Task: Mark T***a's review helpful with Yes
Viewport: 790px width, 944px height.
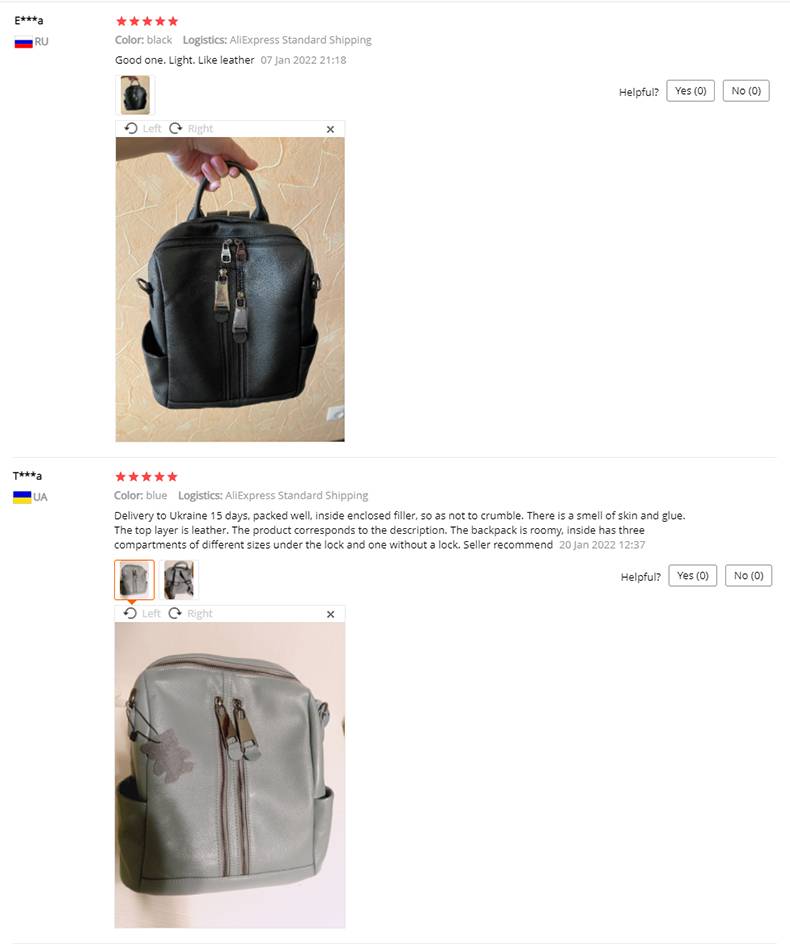Action: [x=692, y=576]
